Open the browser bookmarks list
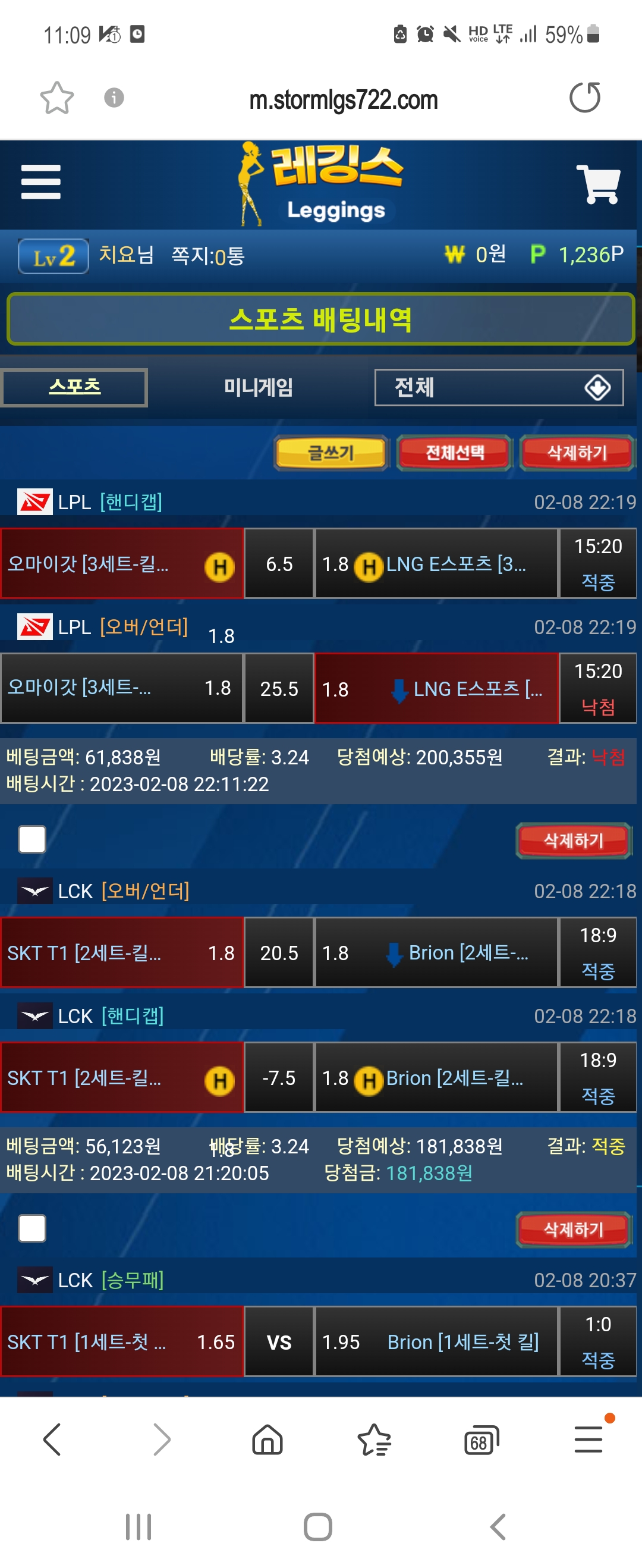Viewport: 642px width, 1568px height. point(374,1441)
